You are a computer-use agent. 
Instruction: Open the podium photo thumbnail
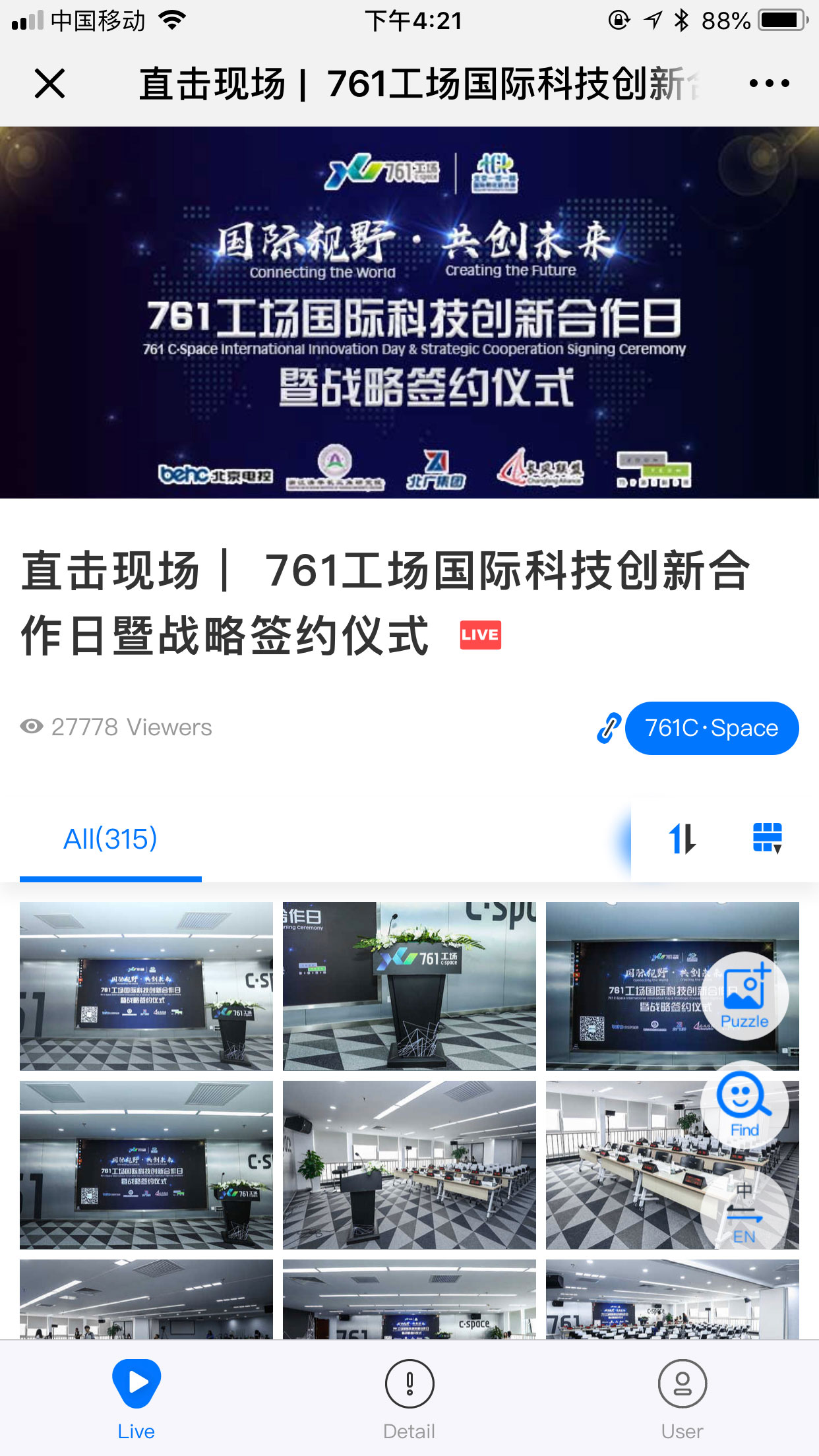tap(409, 986)
